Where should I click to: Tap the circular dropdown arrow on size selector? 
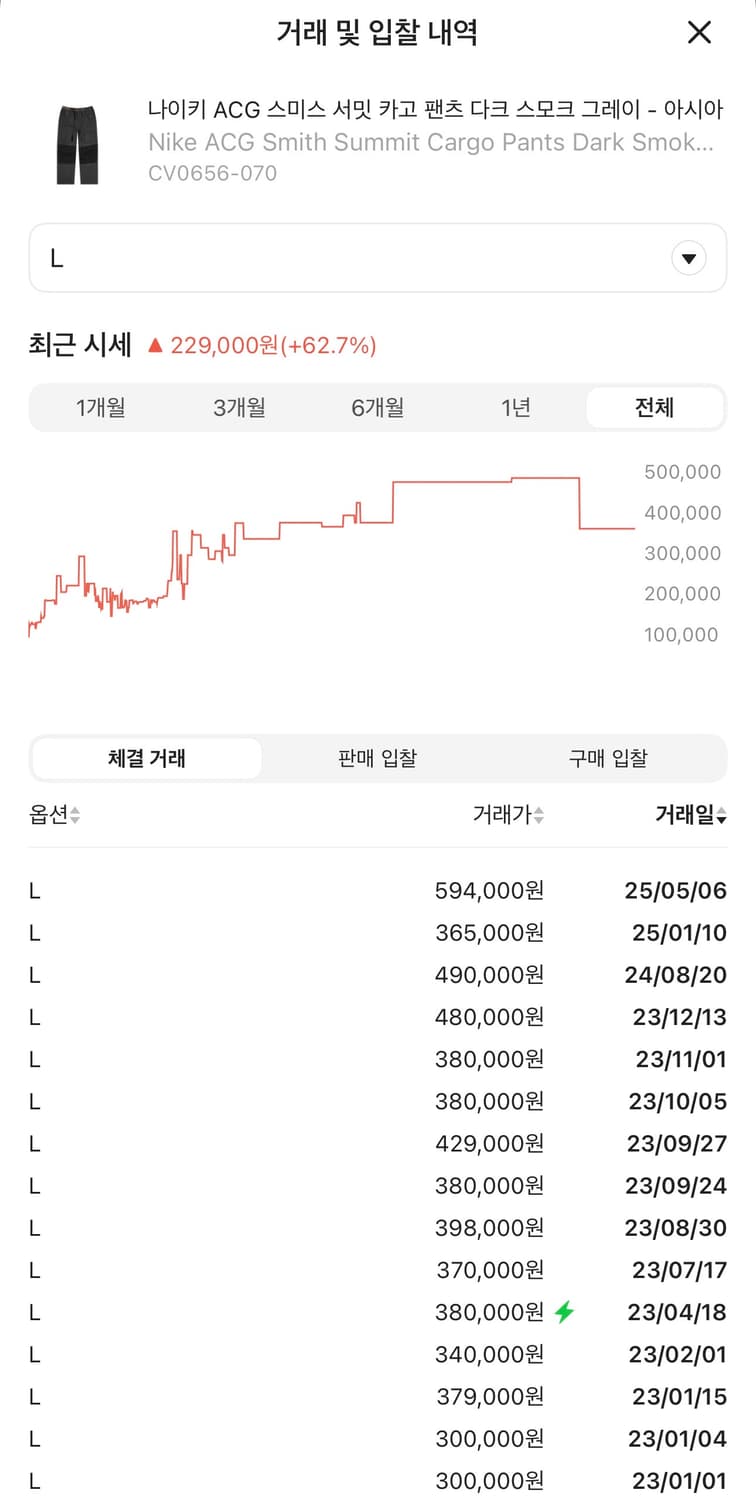688,257
